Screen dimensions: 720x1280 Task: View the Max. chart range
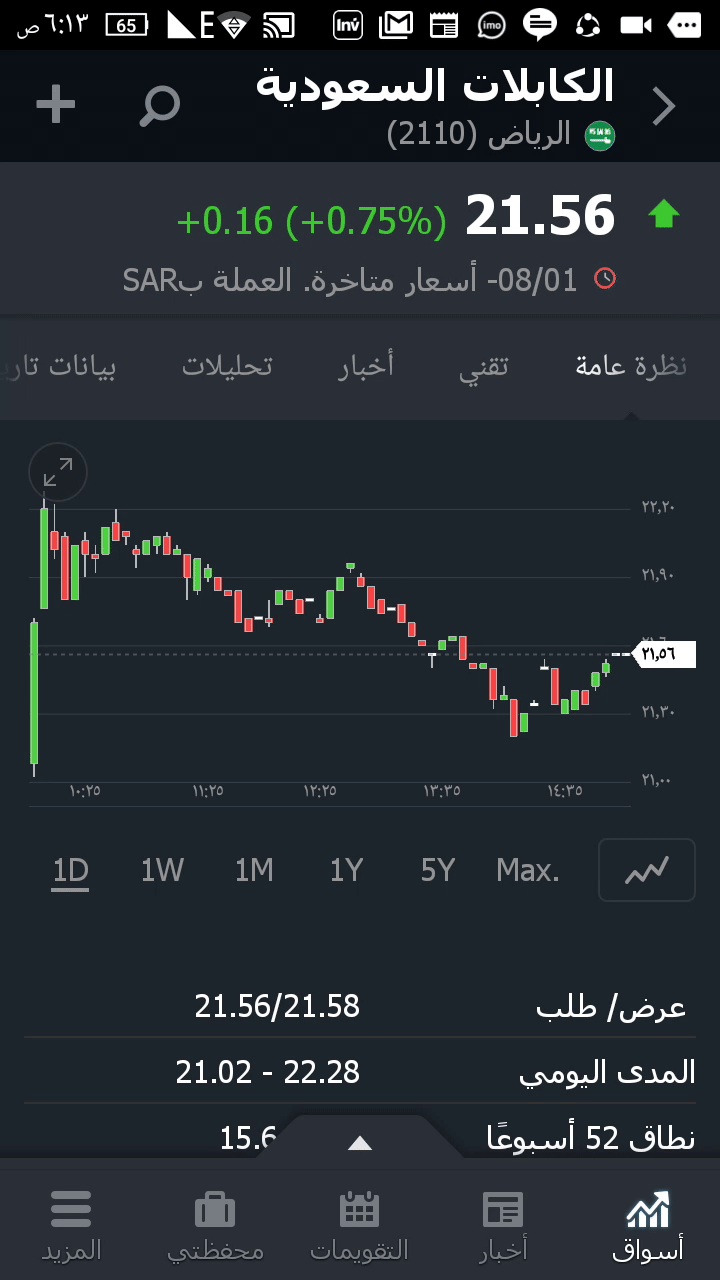[528, 870]
